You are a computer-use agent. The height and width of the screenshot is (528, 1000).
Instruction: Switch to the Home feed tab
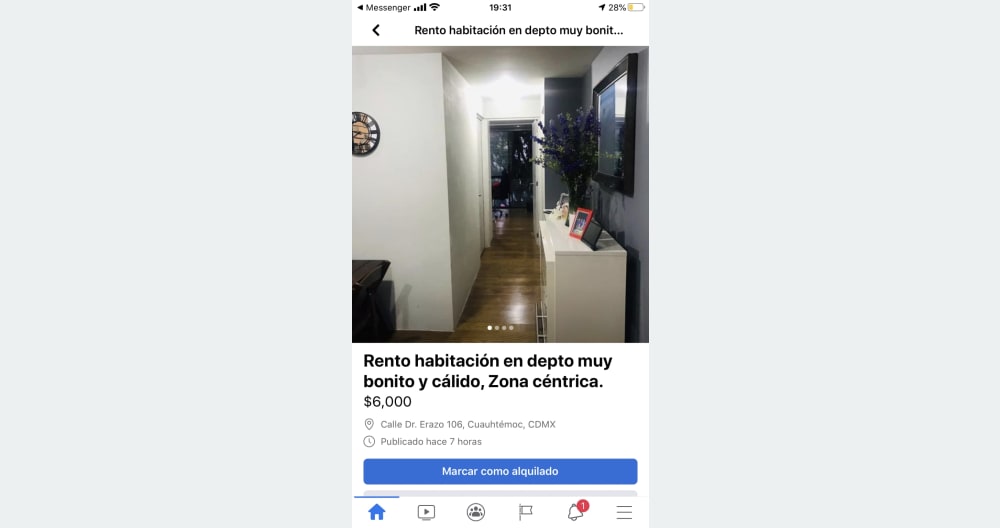tap(376, 512)
